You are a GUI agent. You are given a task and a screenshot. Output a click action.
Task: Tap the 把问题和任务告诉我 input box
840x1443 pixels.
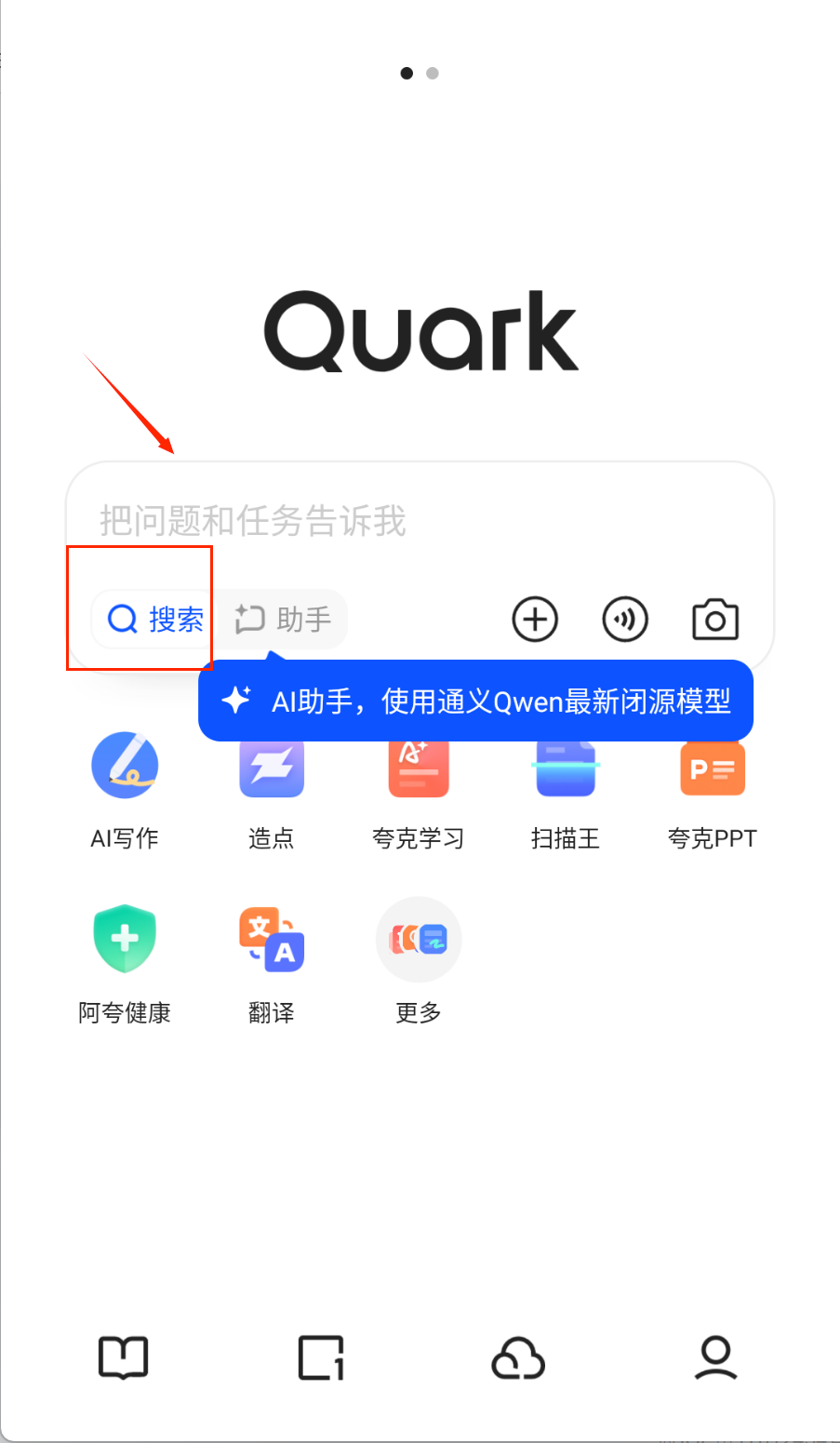(x=419, y=521)
